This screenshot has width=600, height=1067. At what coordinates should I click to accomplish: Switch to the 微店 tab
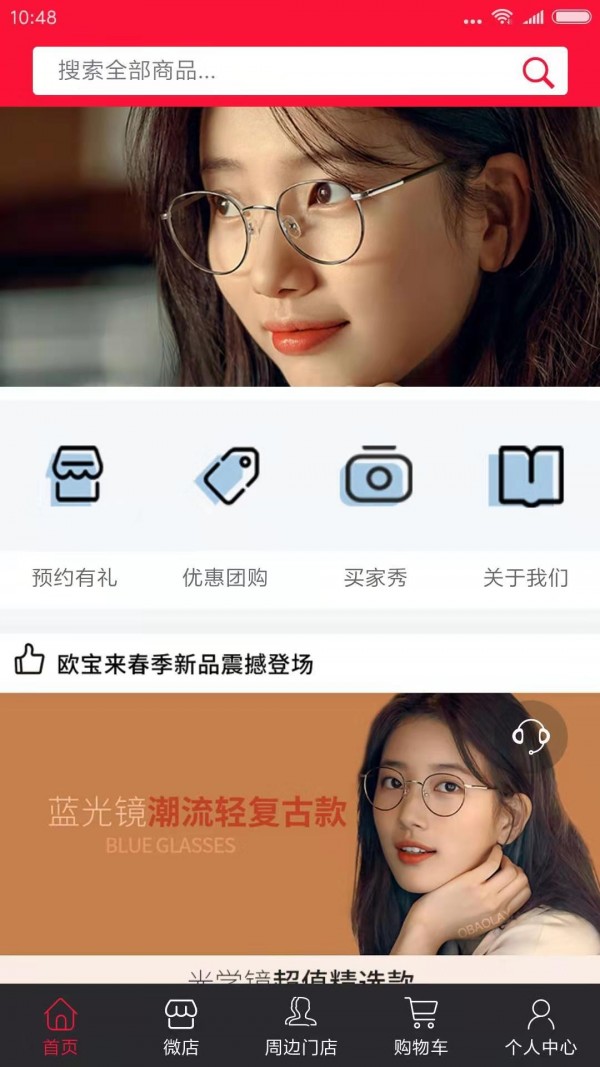click(181, 1026)
